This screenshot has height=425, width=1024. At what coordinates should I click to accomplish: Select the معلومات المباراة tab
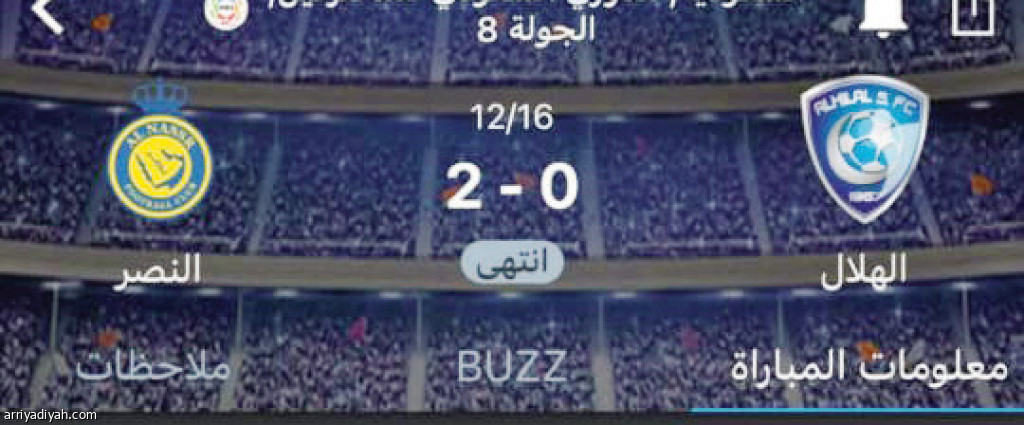click(866, 367)
